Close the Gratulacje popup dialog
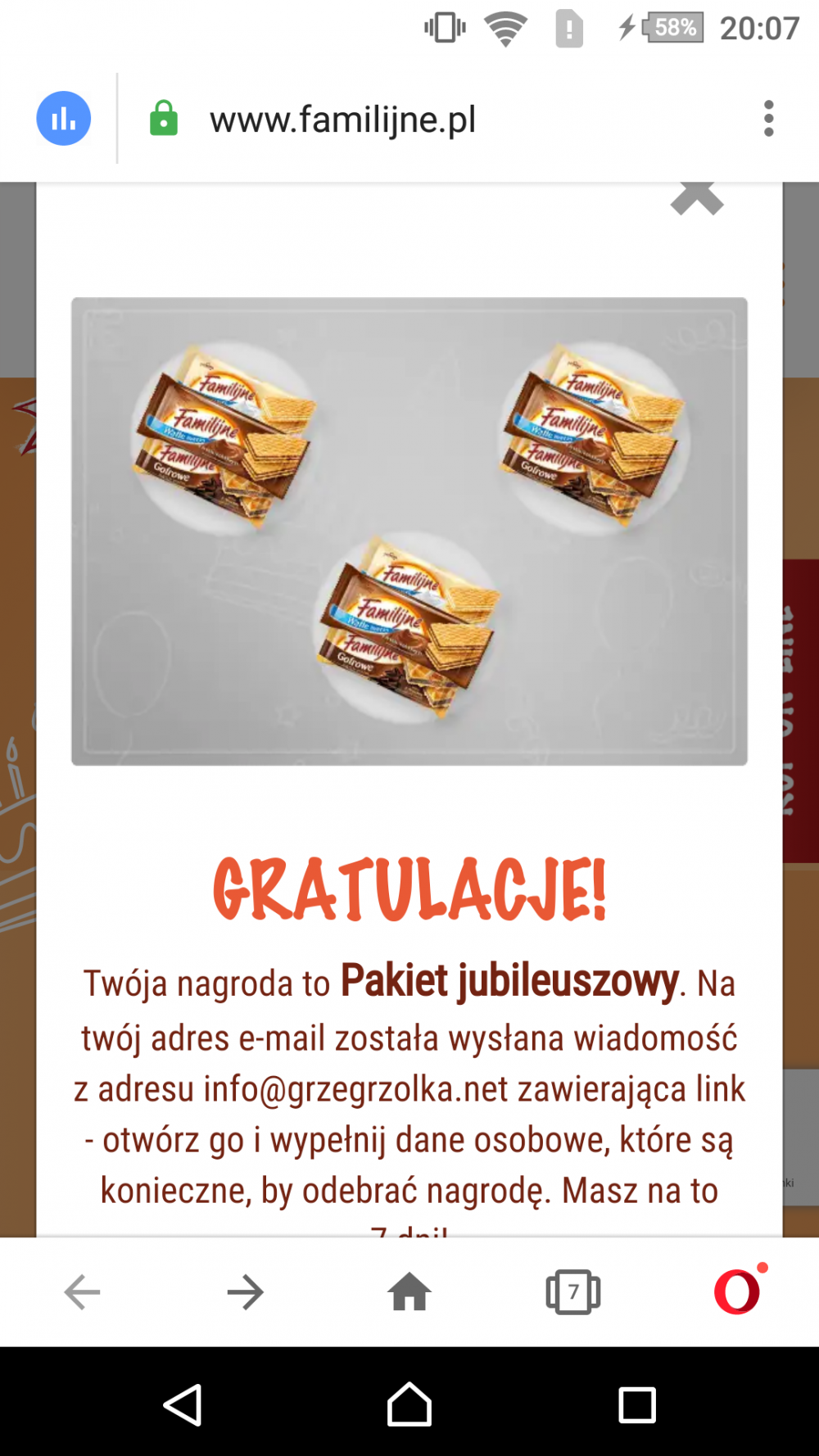This screenshot has width=819, height=1456. pos(697,198)
